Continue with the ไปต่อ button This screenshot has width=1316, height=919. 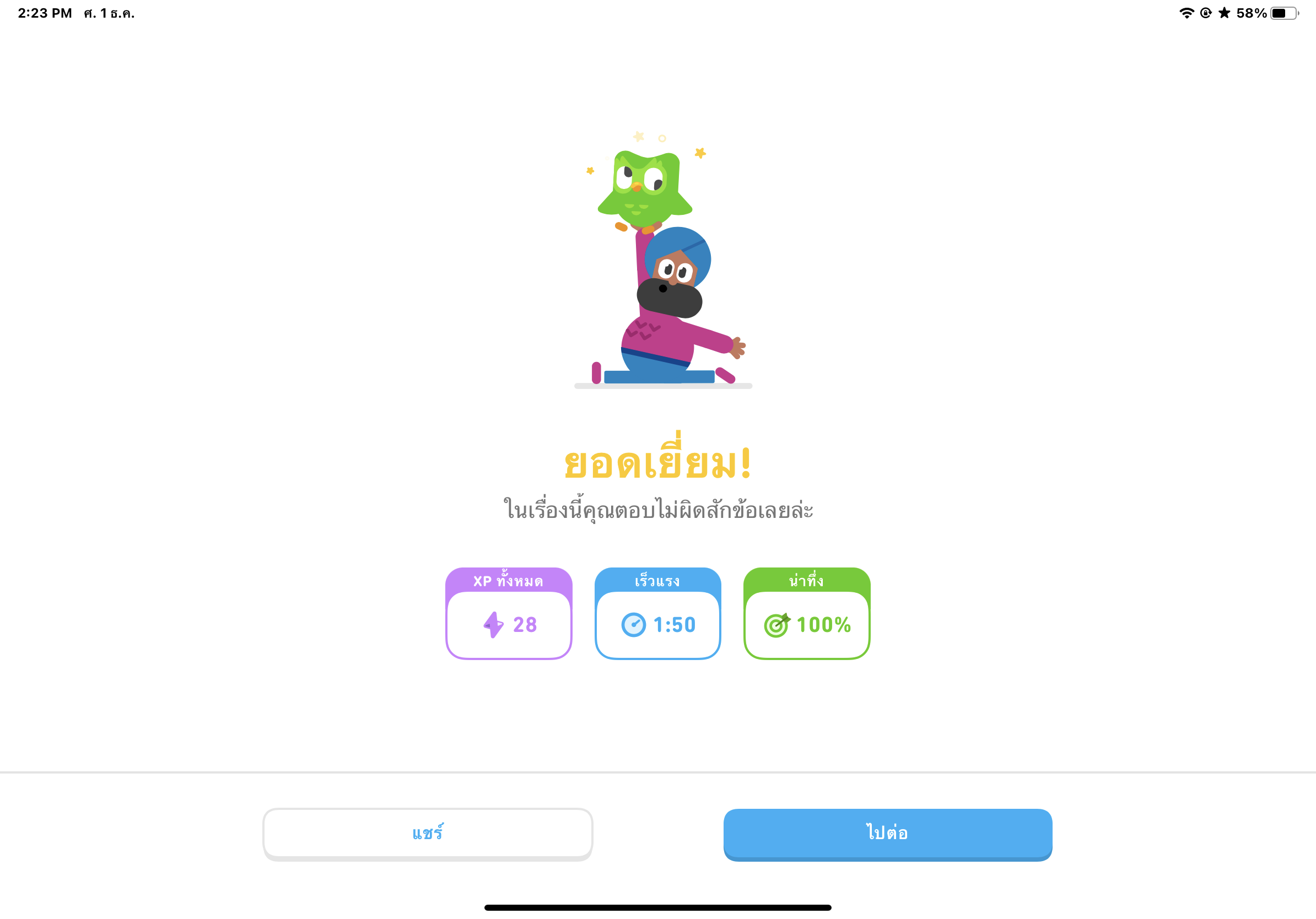point(887,833)
